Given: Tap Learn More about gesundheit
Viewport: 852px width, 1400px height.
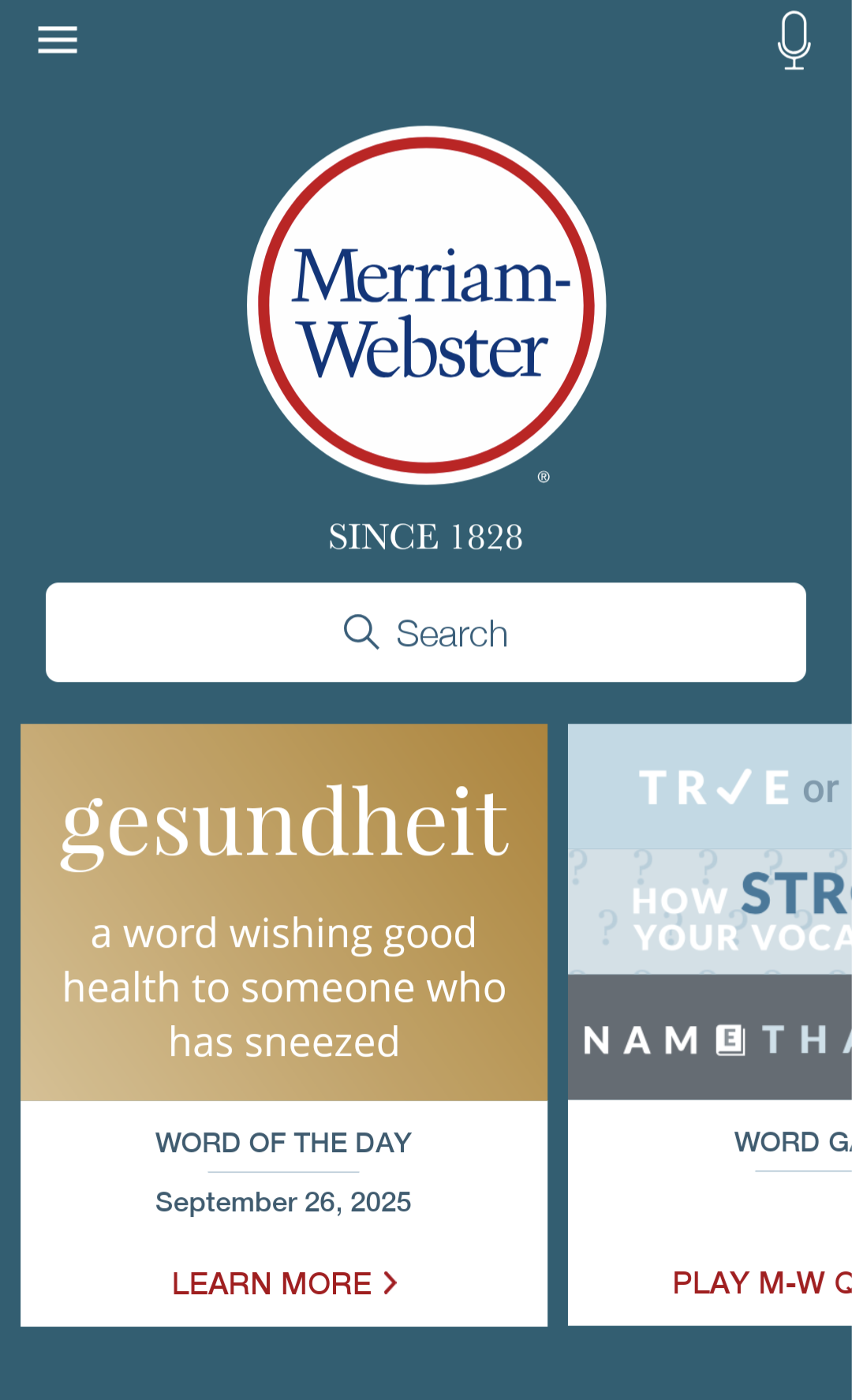Looking at the screenshot, I should pos(284,1283).
